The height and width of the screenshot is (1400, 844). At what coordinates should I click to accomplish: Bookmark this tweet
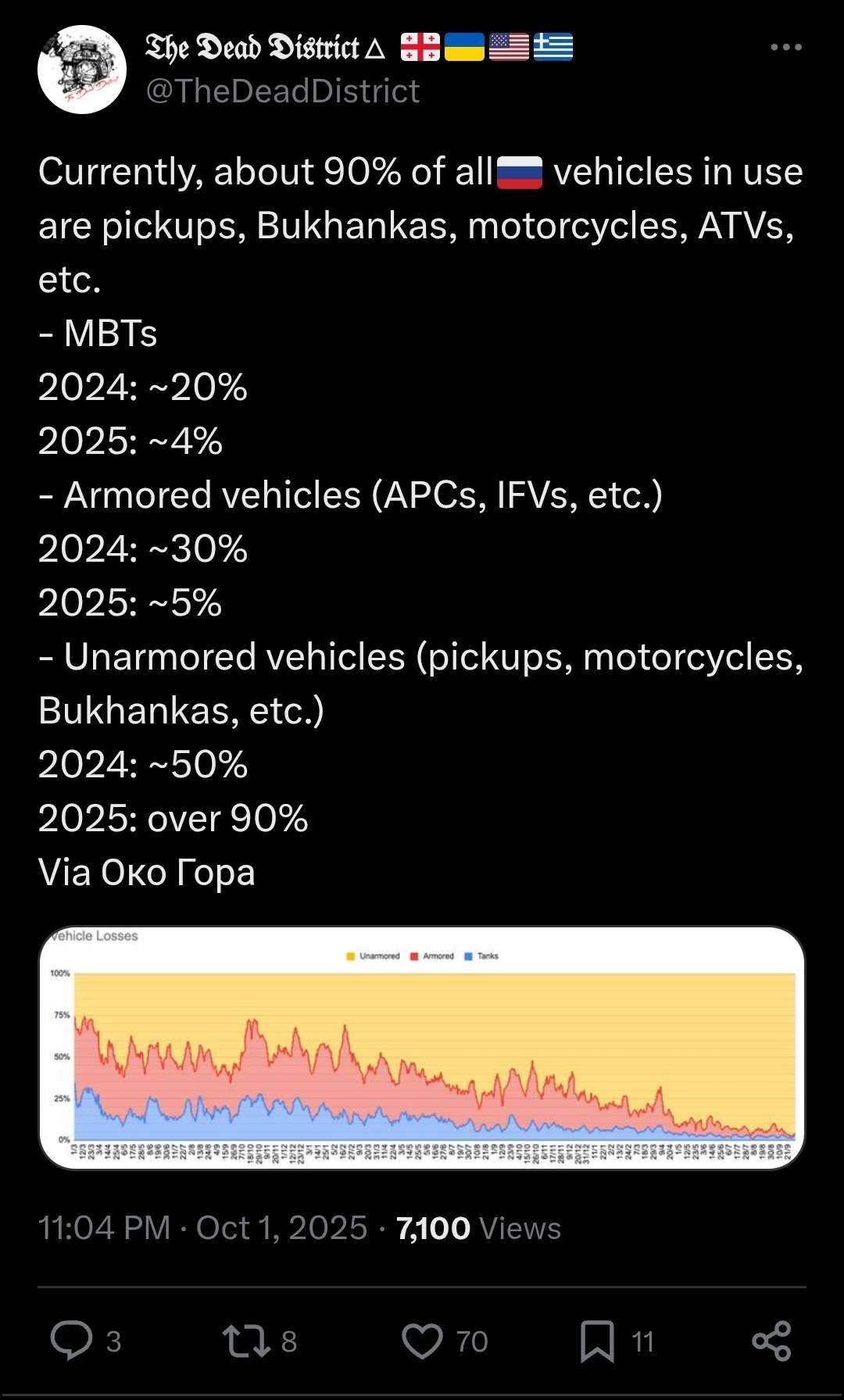click(597, 1341)
